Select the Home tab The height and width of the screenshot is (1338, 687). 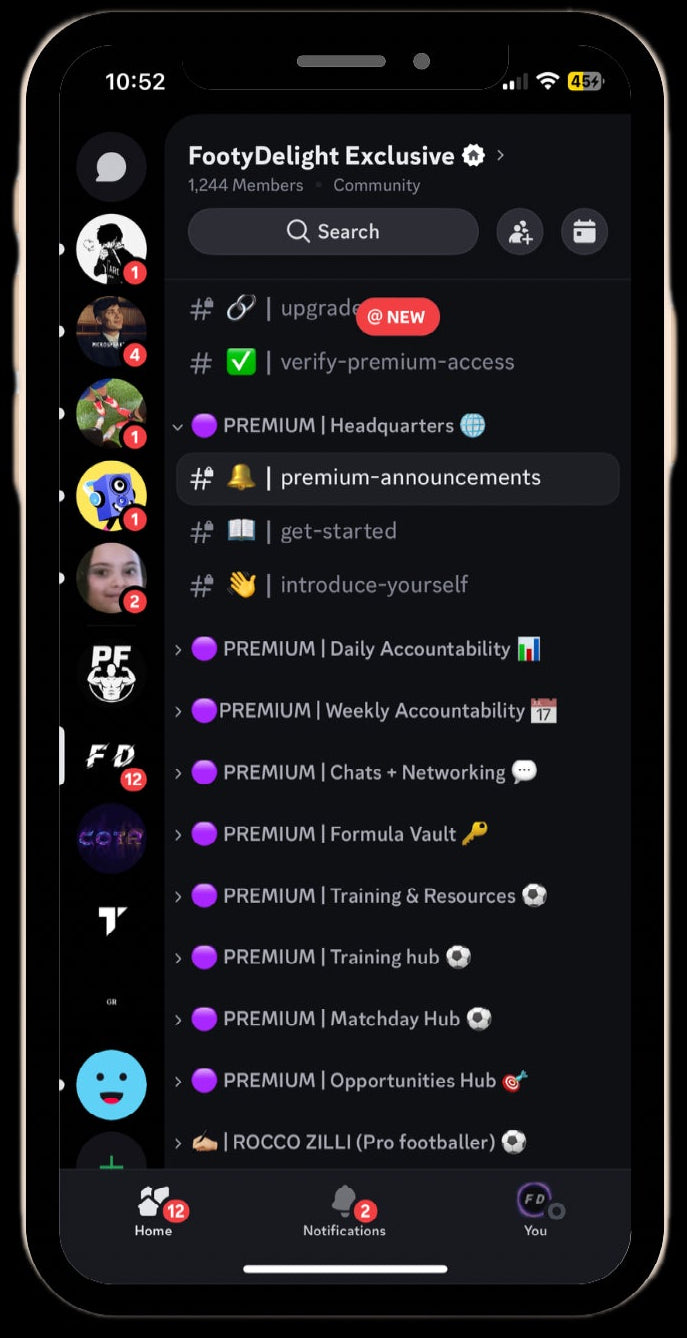click(x=154, y=1211)
